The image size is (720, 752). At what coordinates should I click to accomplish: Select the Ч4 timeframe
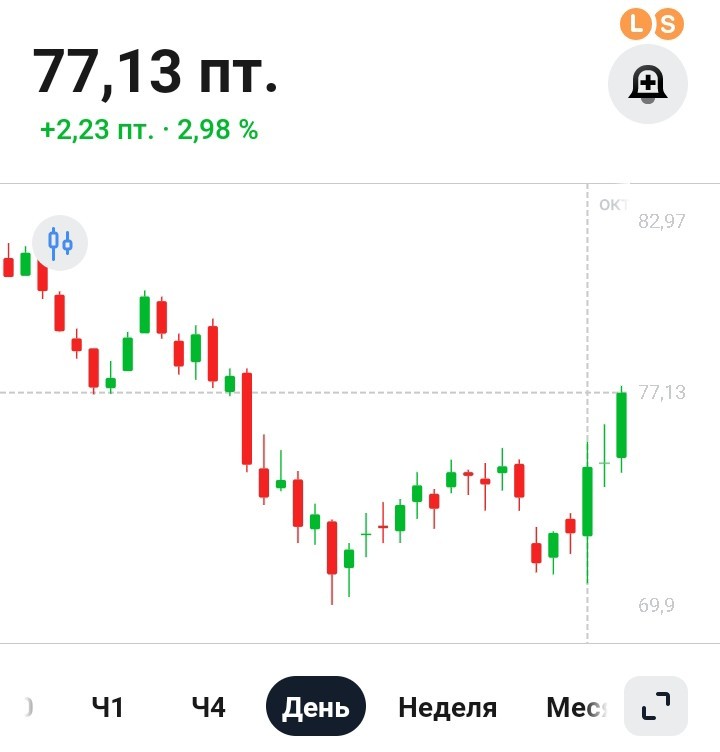coord(208,706)
